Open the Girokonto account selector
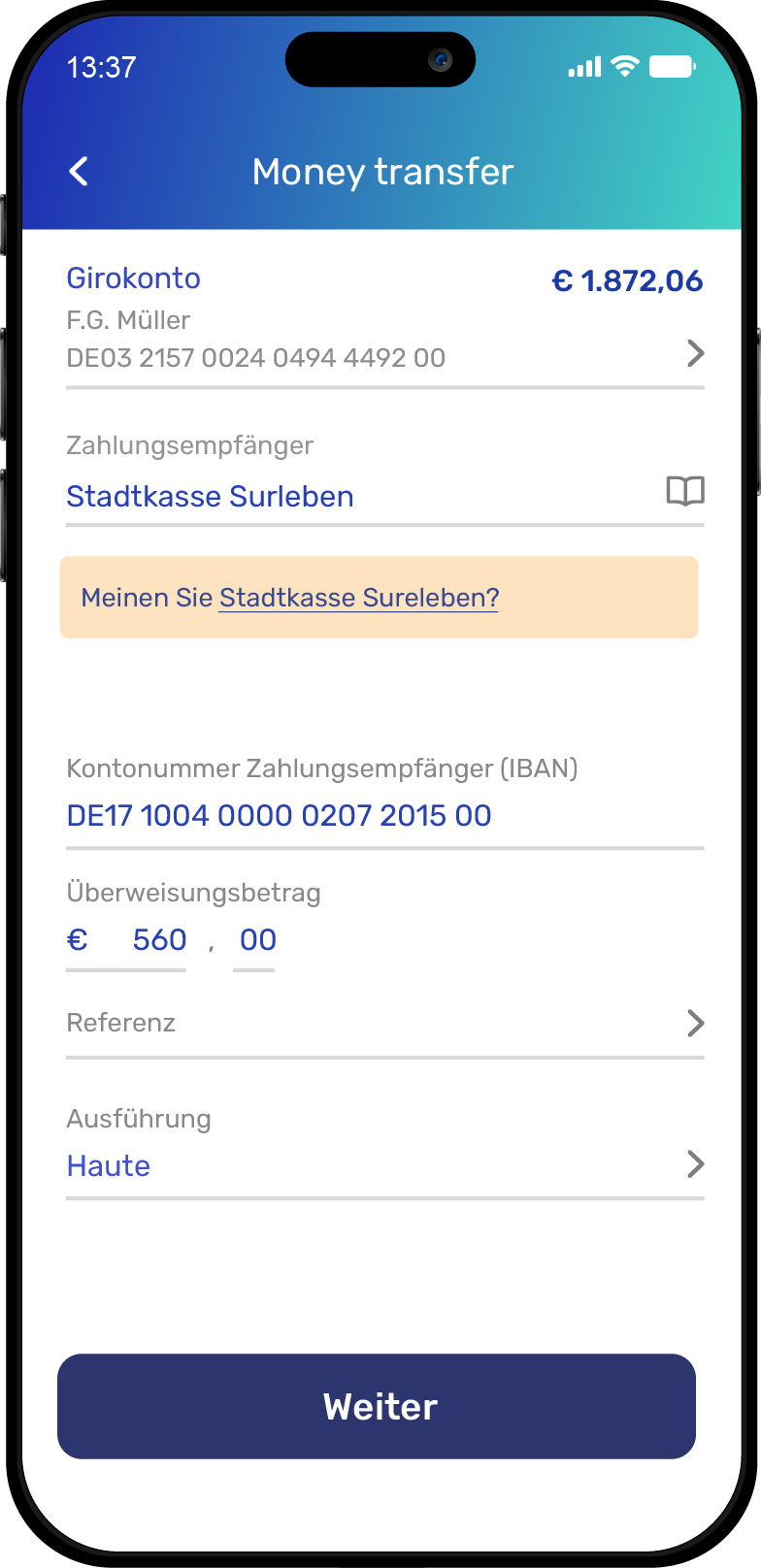 385,318
